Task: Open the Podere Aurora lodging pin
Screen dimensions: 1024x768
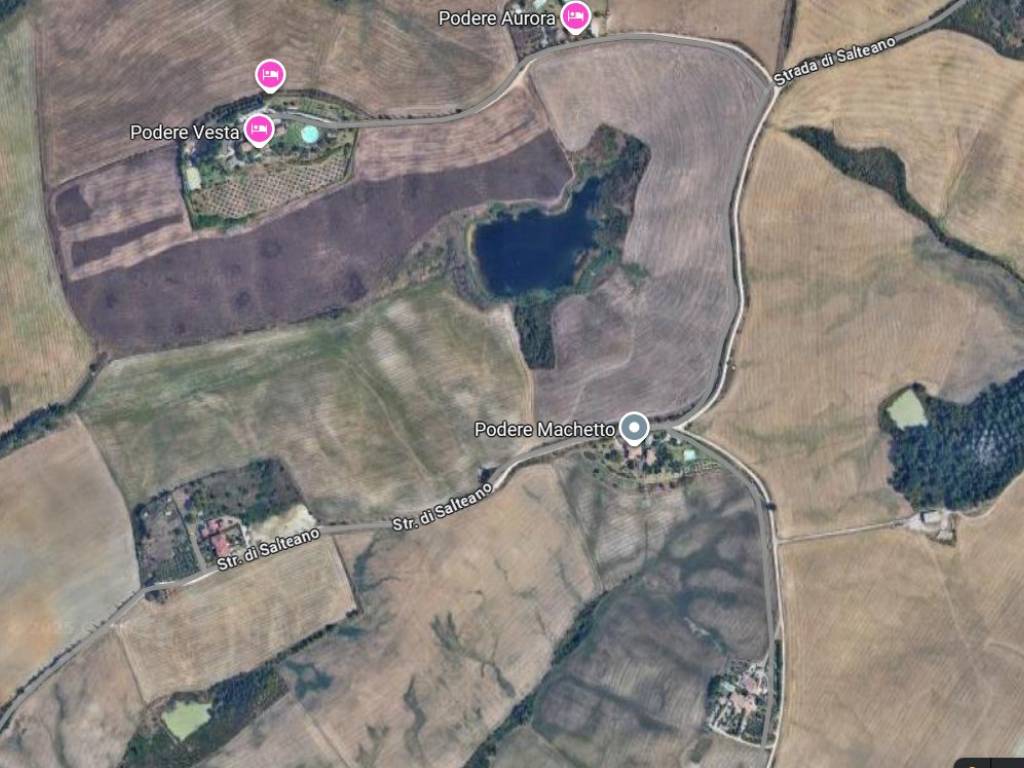Action: click(574, 16)
